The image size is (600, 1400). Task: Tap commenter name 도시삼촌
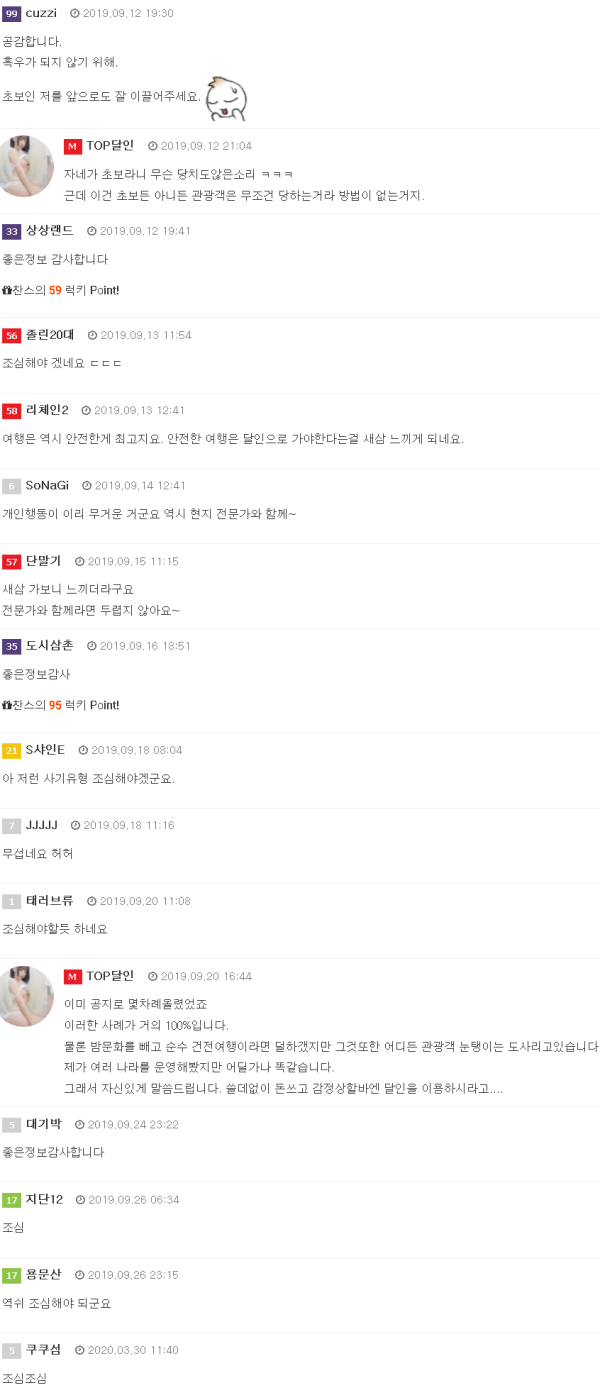point(49,646)
